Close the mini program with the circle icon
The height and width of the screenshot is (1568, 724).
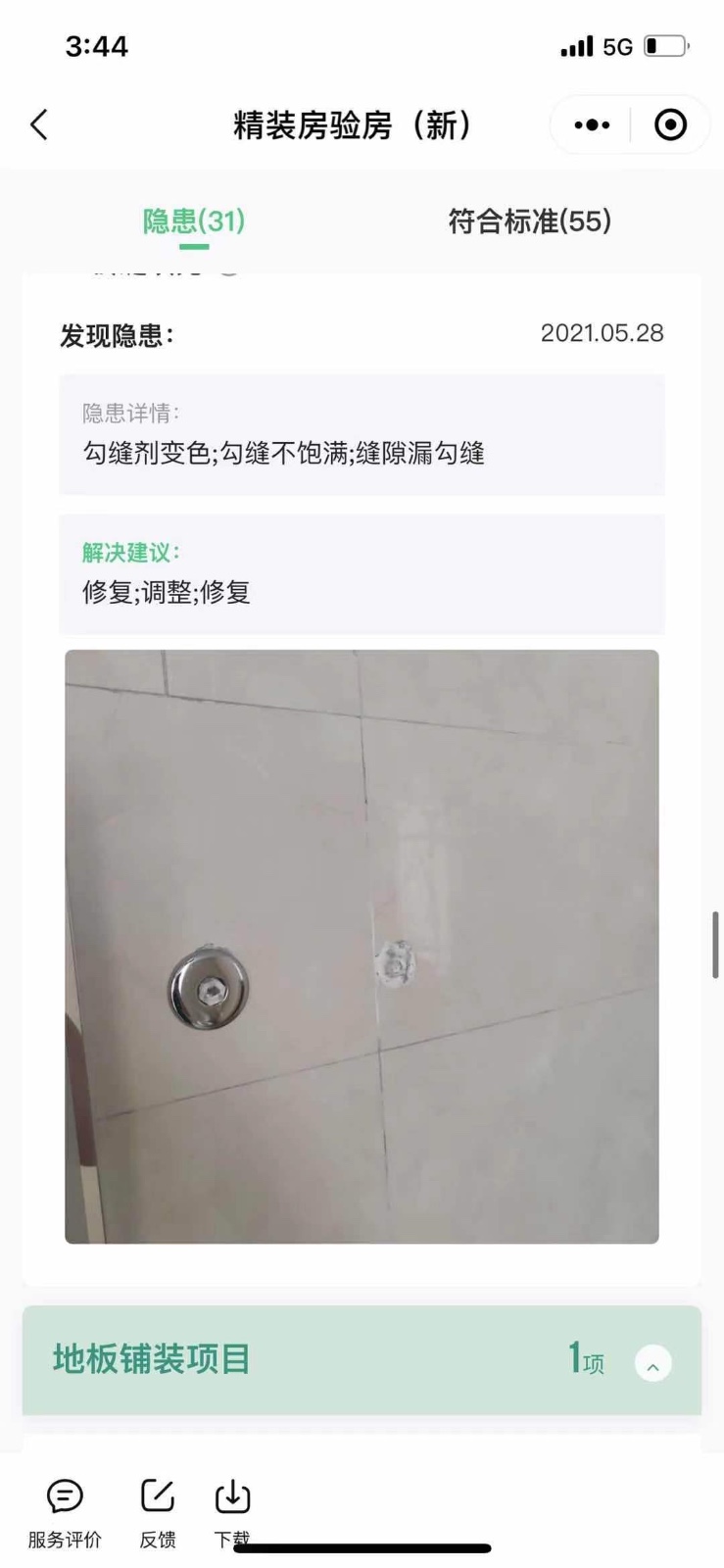point(670,124)
